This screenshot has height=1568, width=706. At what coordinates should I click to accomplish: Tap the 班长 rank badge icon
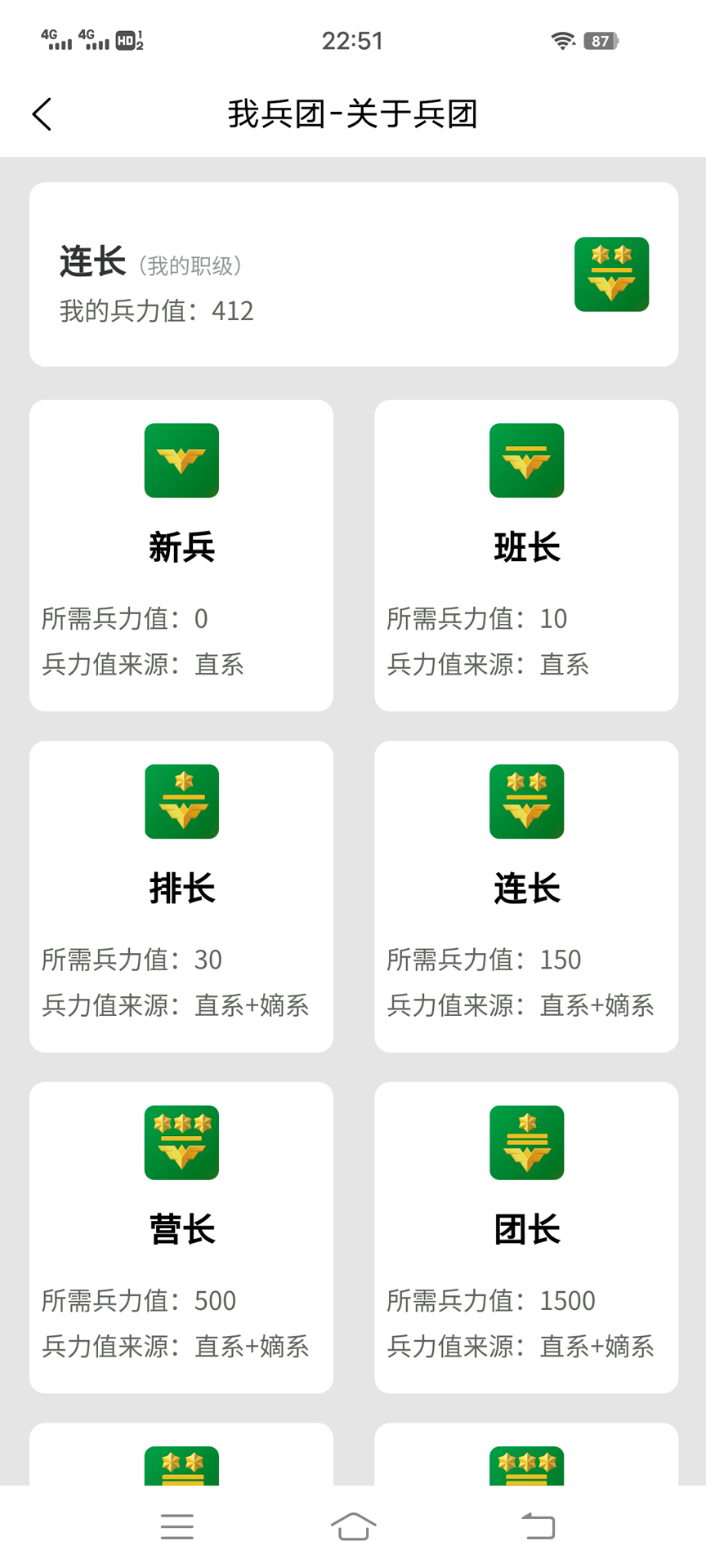pyautogui.click(x=525, y=461)
